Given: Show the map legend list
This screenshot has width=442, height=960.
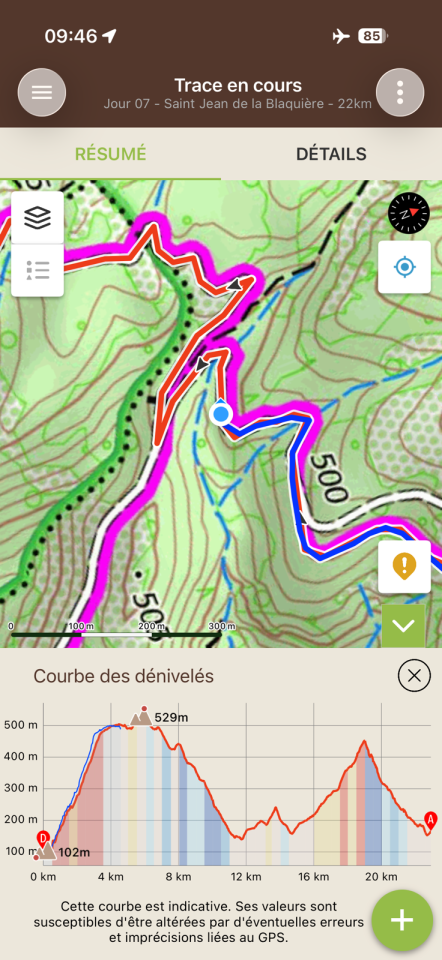Looking at the screenshot, I should pyautogui.click(x=37, y=270).
